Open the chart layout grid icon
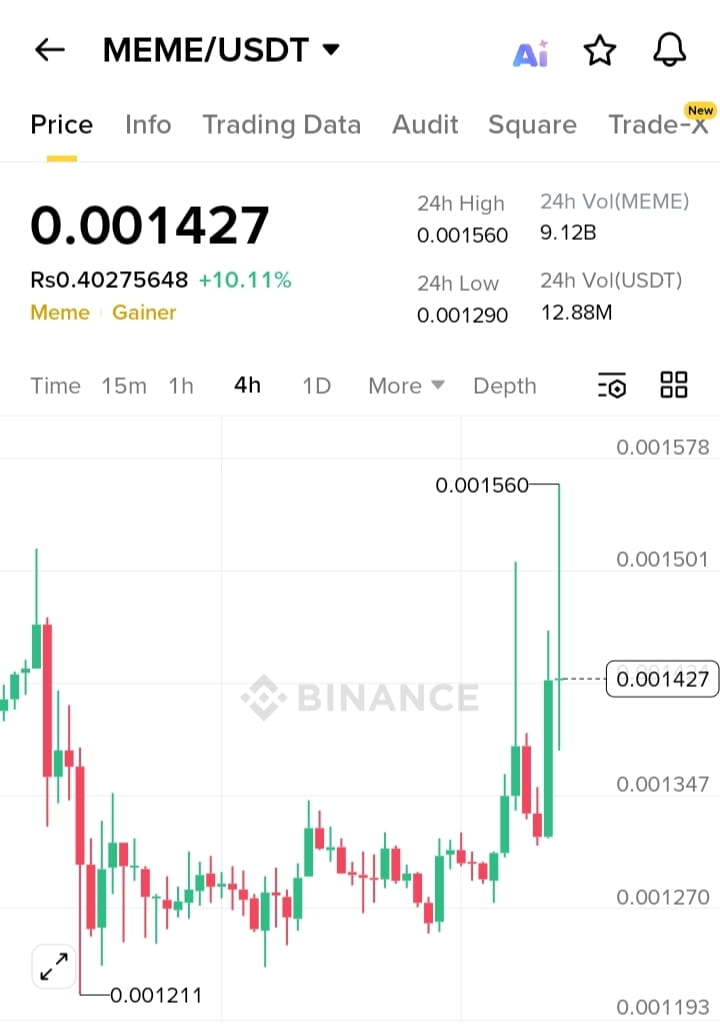The height and width of the screenshot is (1030, 720). (x=674, y=385)
